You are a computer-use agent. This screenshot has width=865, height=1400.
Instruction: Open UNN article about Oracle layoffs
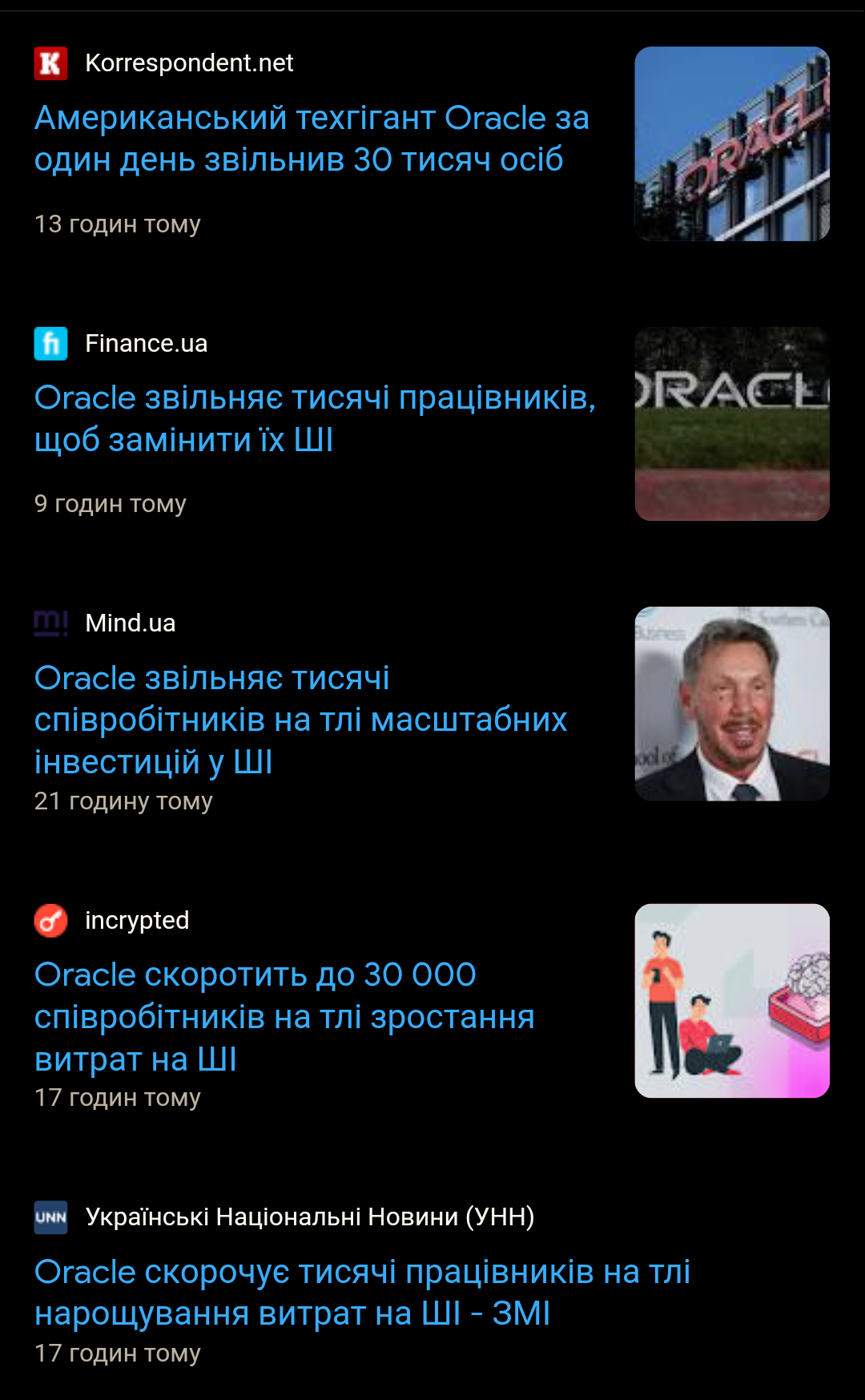[x=361, y=1292]
